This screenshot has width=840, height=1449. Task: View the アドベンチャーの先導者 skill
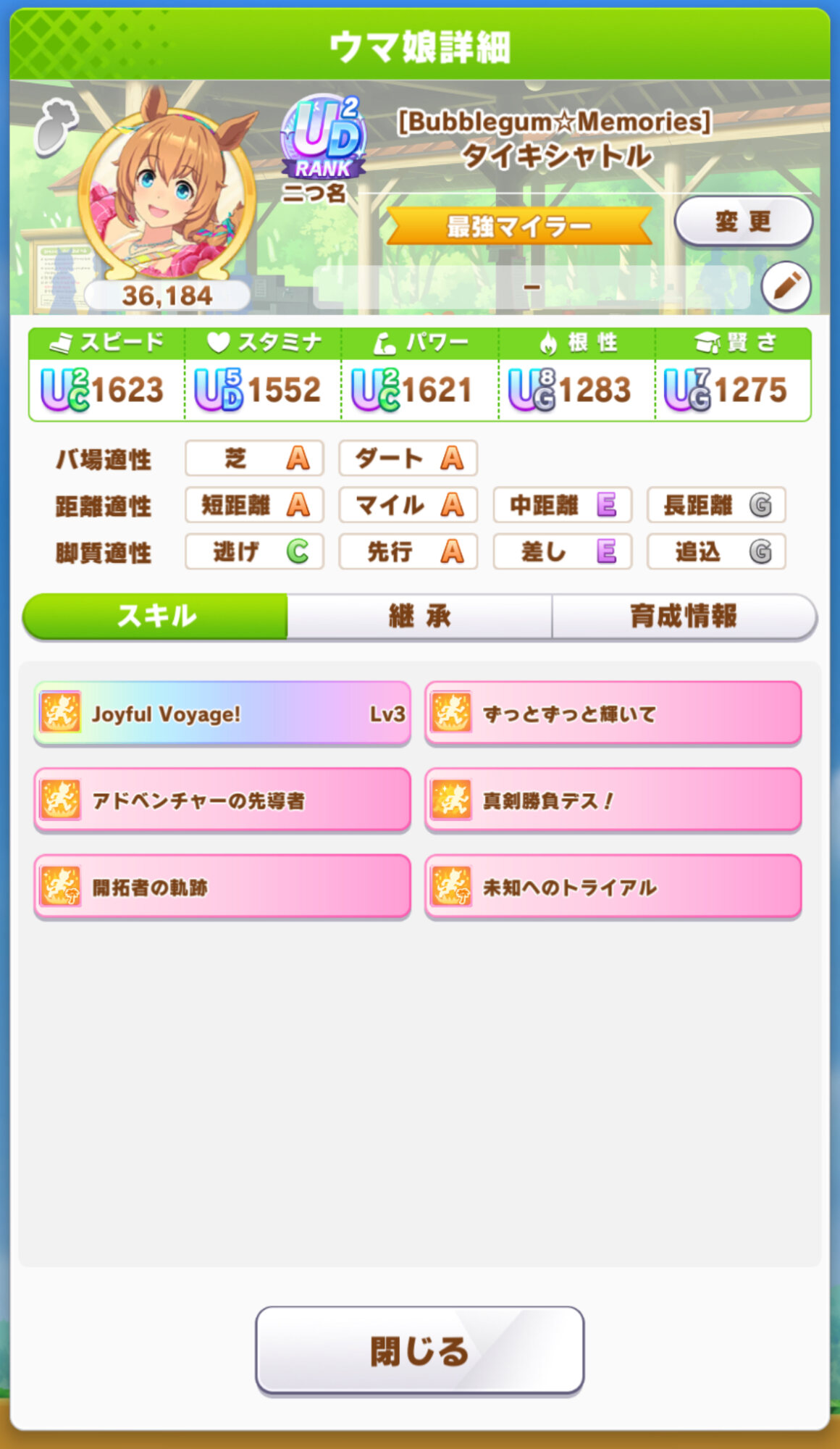pos(222,801)
